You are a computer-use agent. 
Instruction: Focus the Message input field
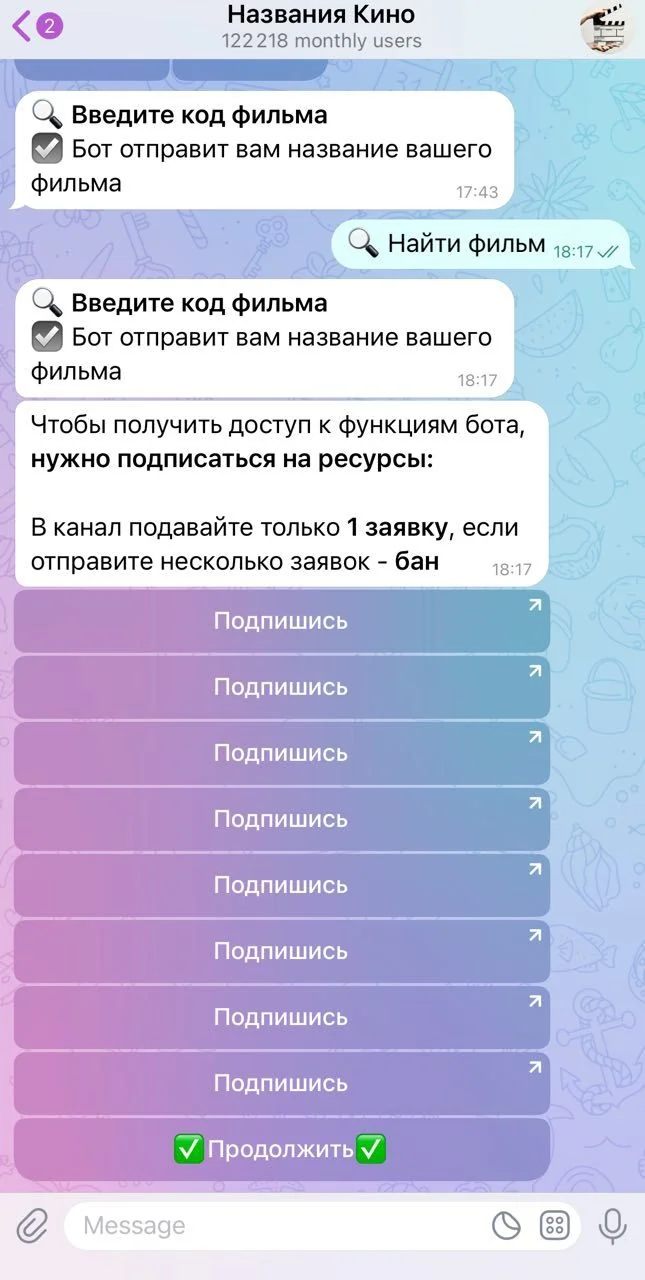point(282,1225)
